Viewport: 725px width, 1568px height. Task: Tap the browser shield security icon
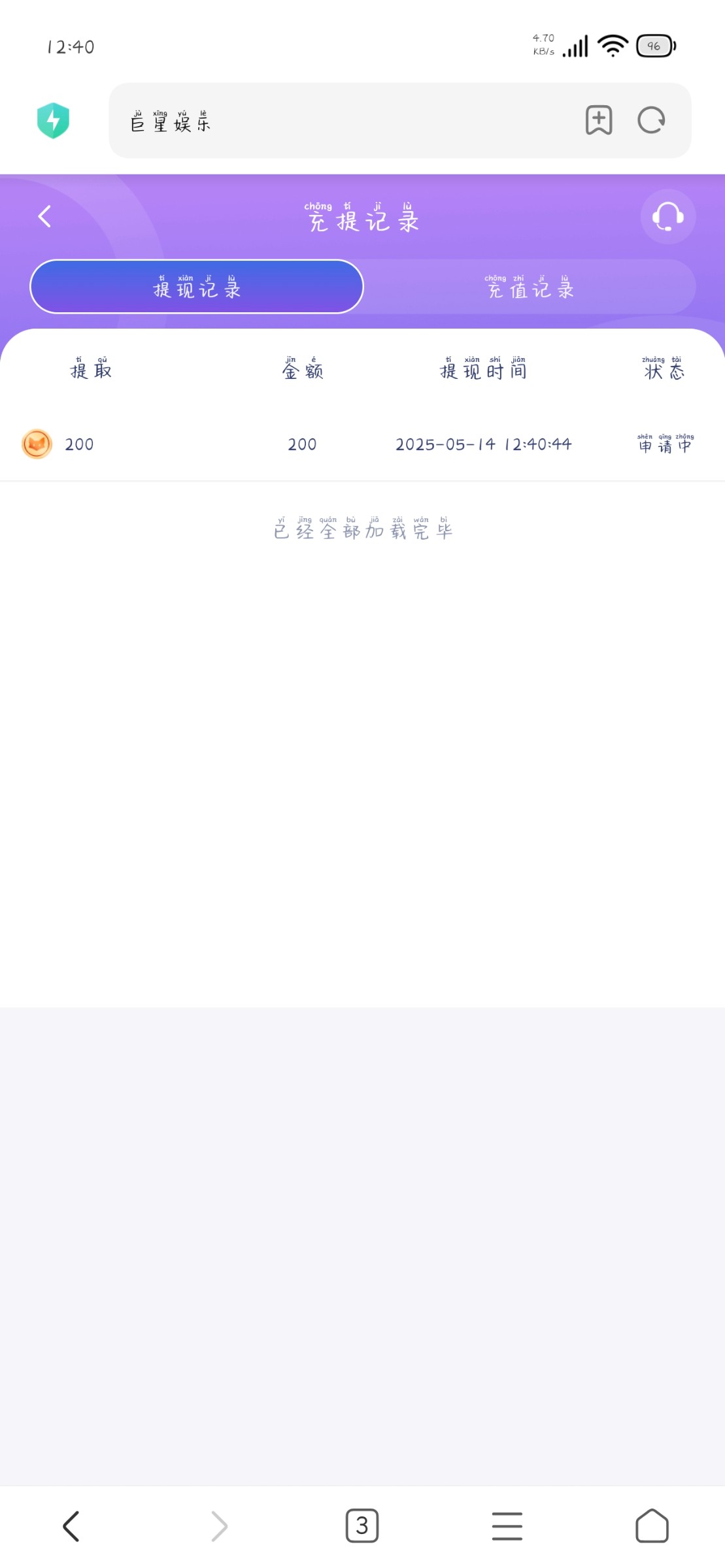(53, 120)
